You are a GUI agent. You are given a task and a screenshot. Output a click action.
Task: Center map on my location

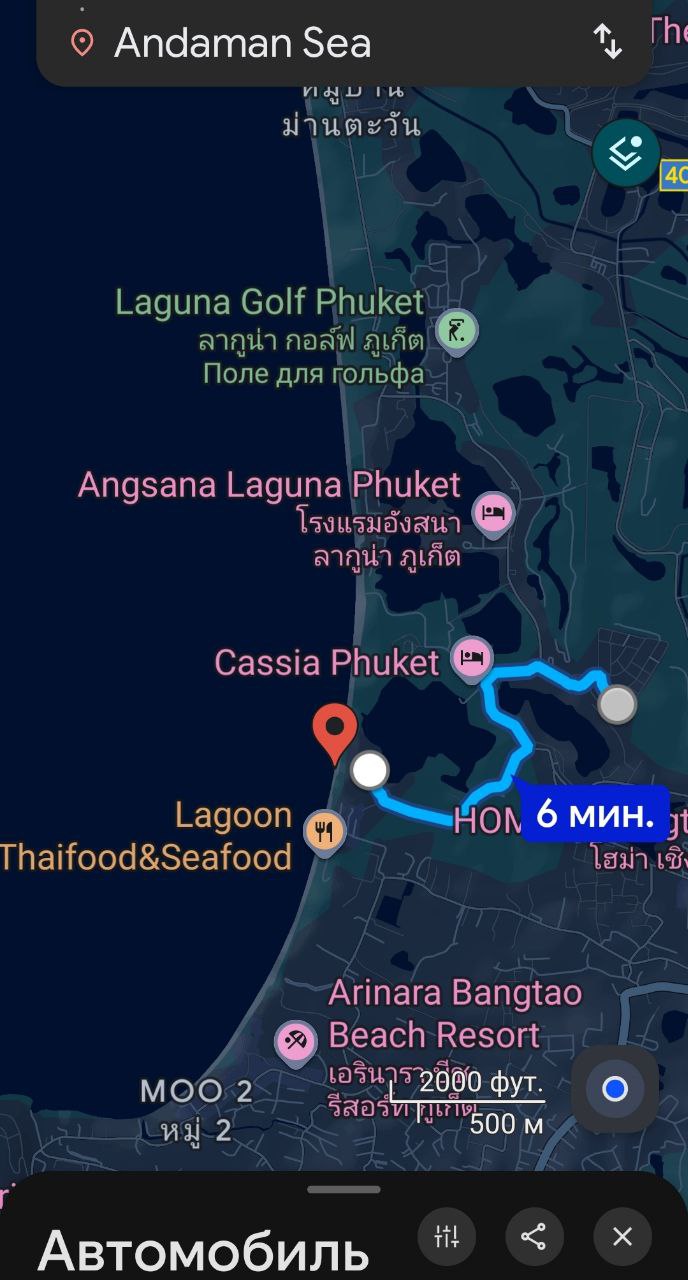[x=615, y=1089]
